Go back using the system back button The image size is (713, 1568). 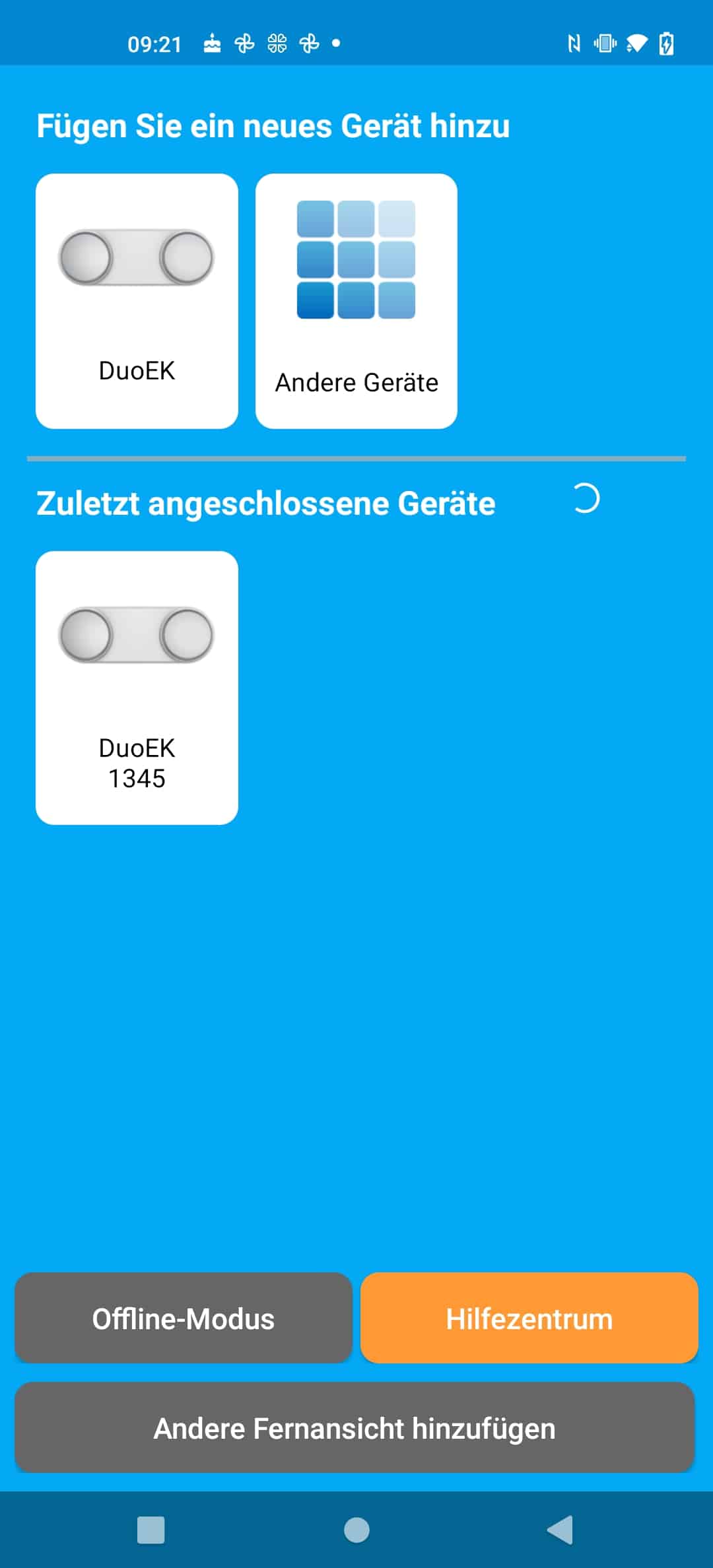click(560, 1530)
